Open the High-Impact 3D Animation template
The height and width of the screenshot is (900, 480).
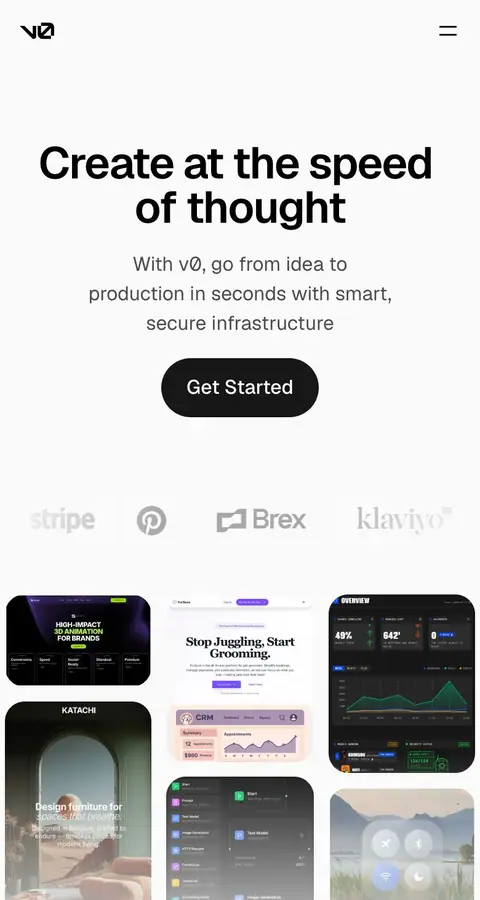pyautogui.click(x=78, y=640)
